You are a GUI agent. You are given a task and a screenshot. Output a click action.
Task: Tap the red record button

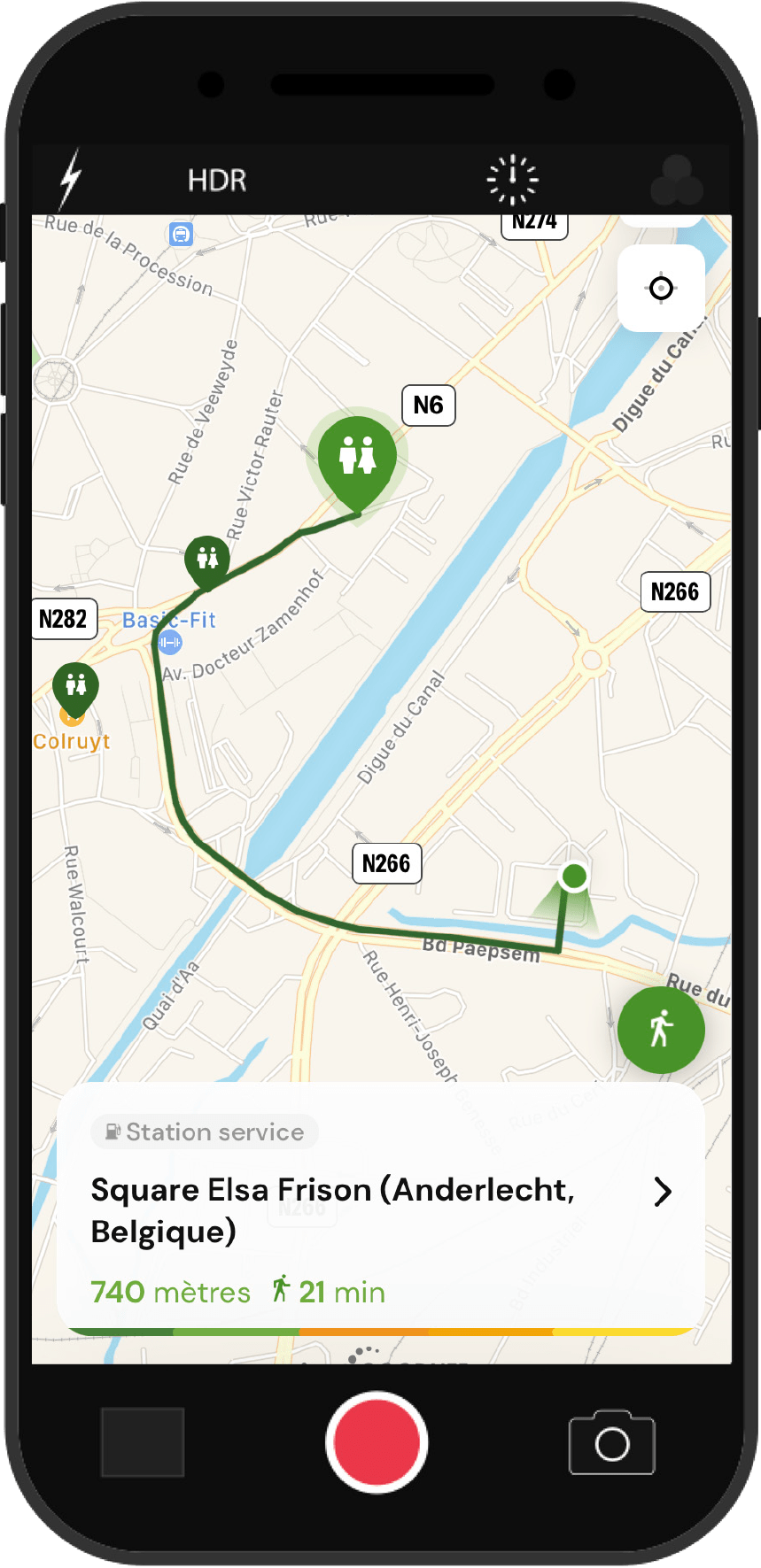(x=377, y=1442)
